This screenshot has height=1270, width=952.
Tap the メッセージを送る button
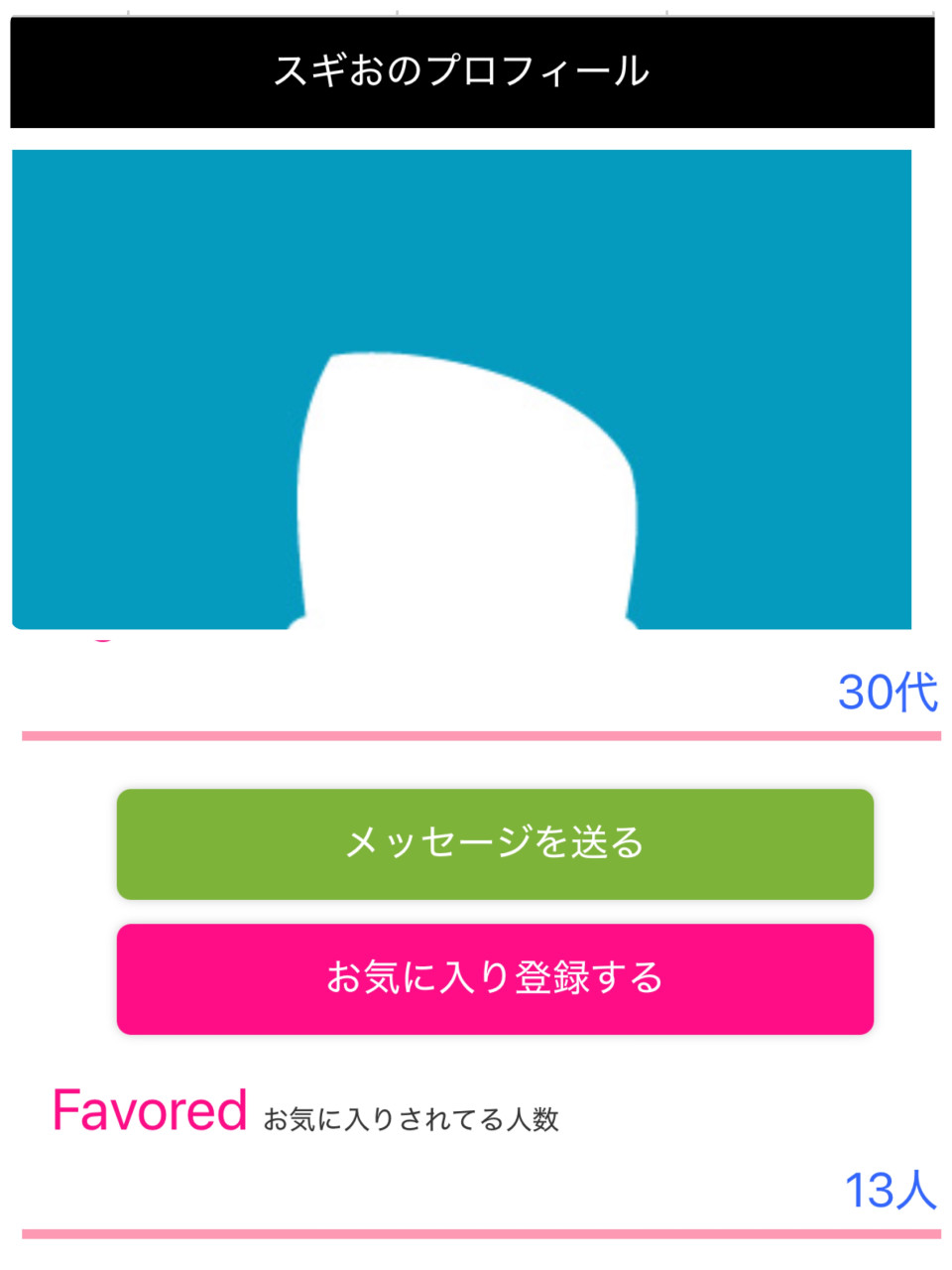pyautogui.click(x=495, y=844)
